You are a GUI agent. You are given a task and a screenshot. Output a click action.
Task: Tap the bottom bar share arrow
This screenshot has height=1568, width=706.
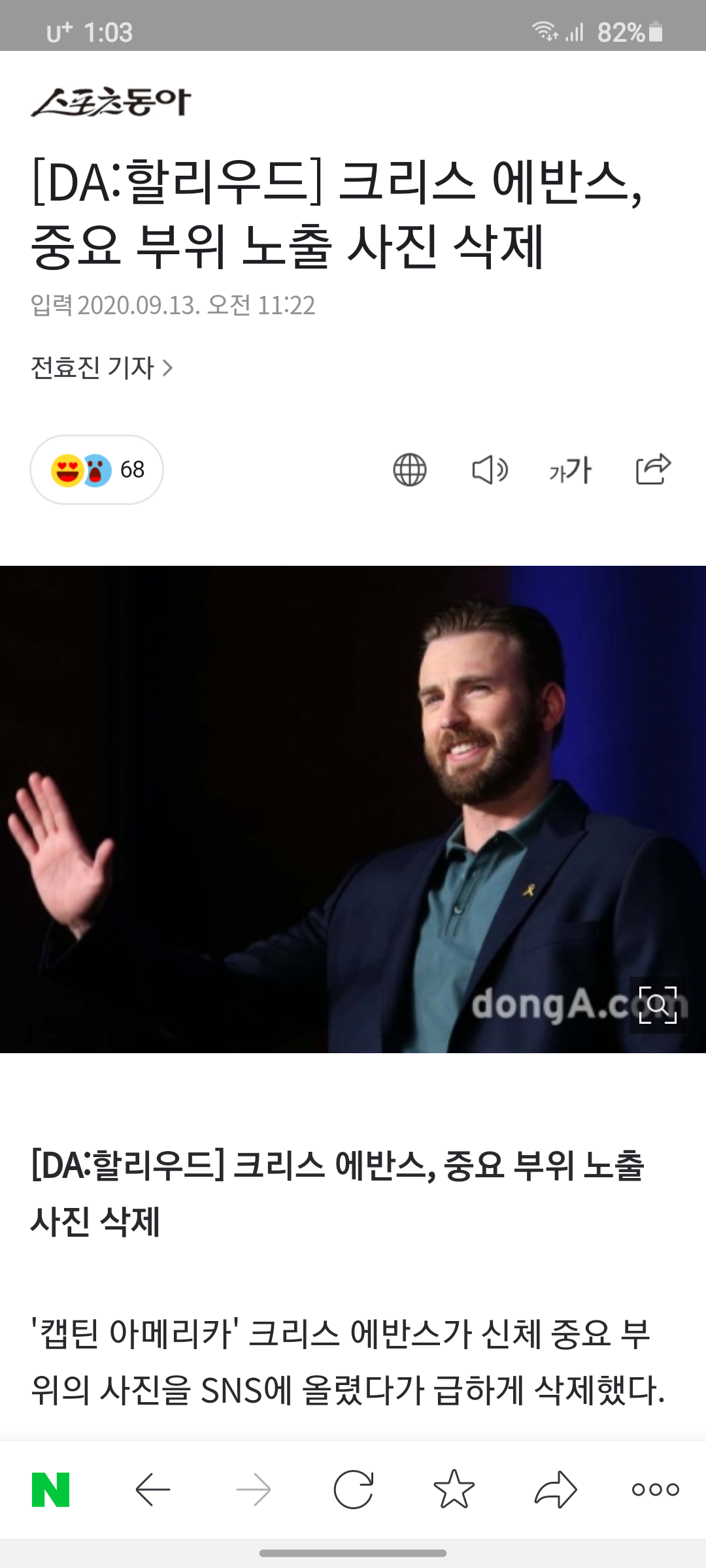[x=556, y=1490]
